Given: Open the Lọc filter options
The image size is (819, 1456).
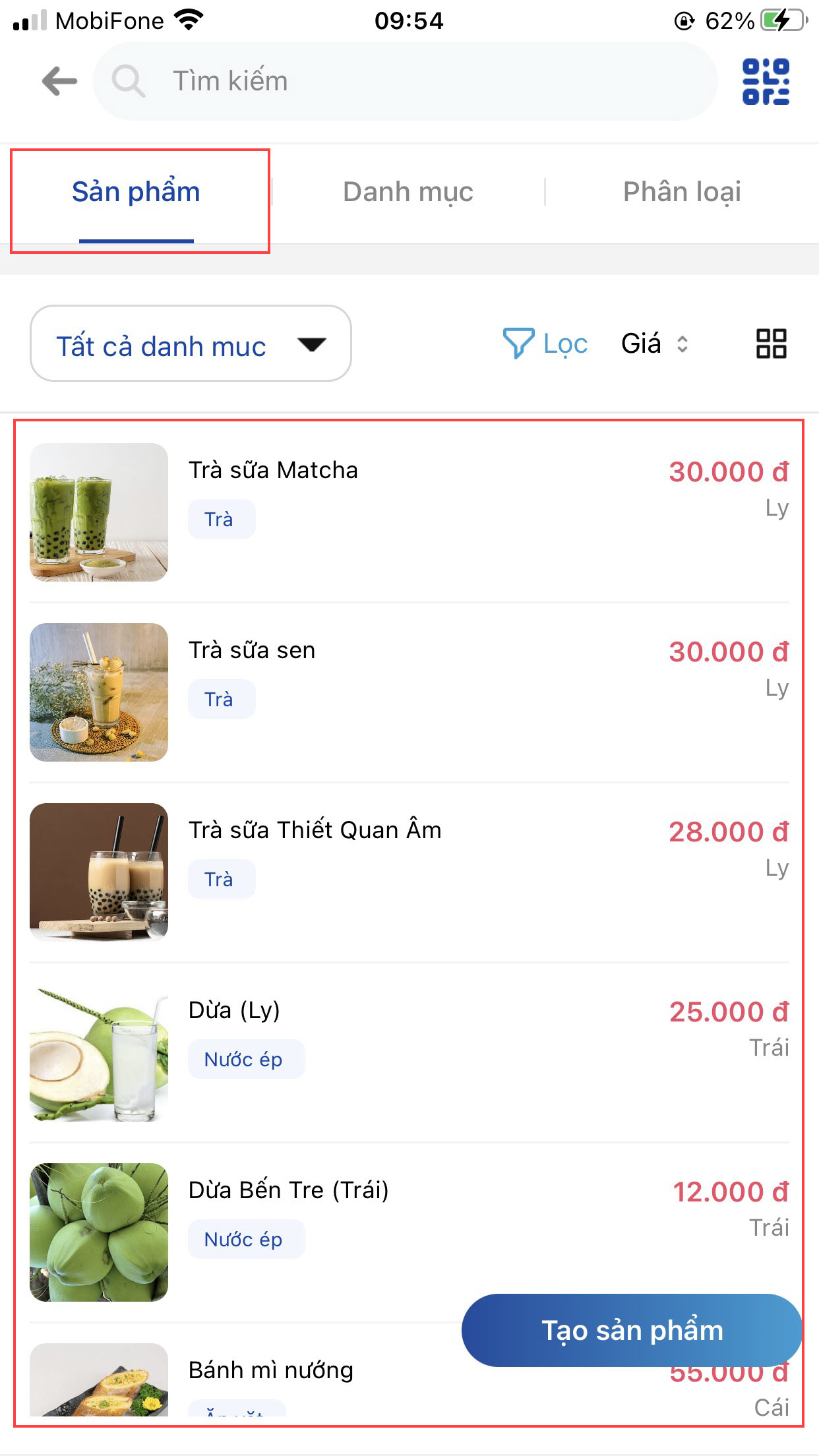Looking at the screenshot, I should click(x=545, y=344).
